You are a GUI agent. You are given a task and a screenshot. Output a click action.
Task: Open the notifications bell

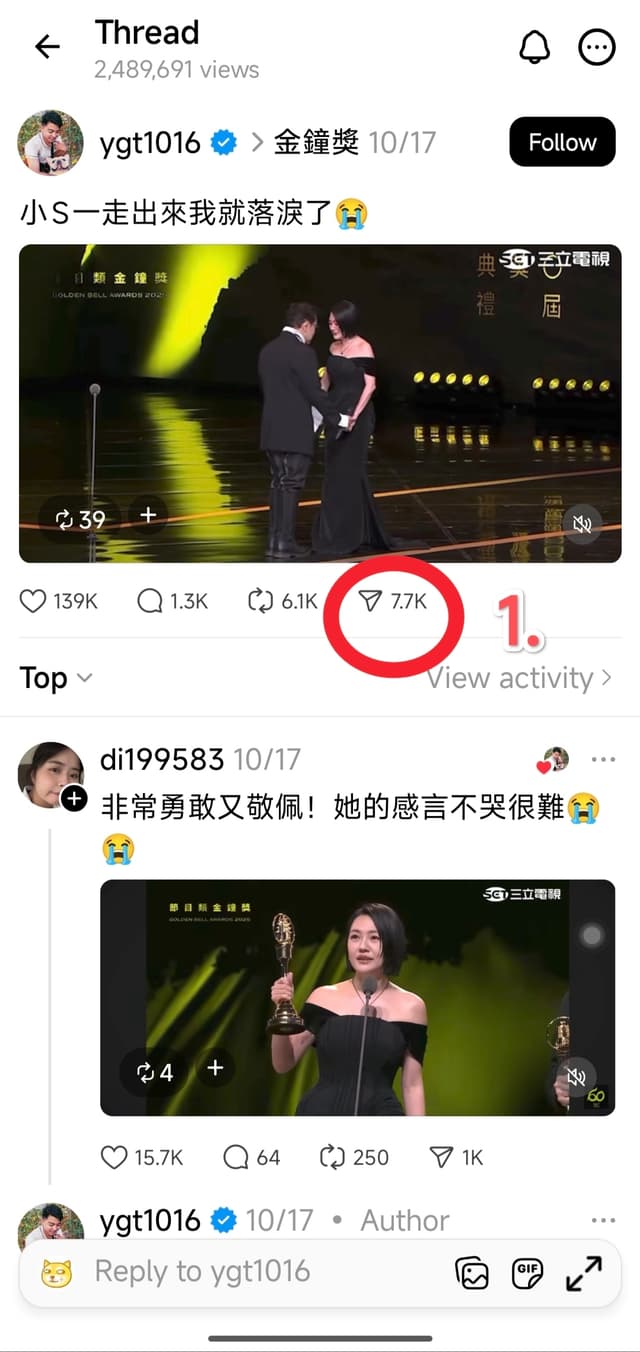click(534, 47)
